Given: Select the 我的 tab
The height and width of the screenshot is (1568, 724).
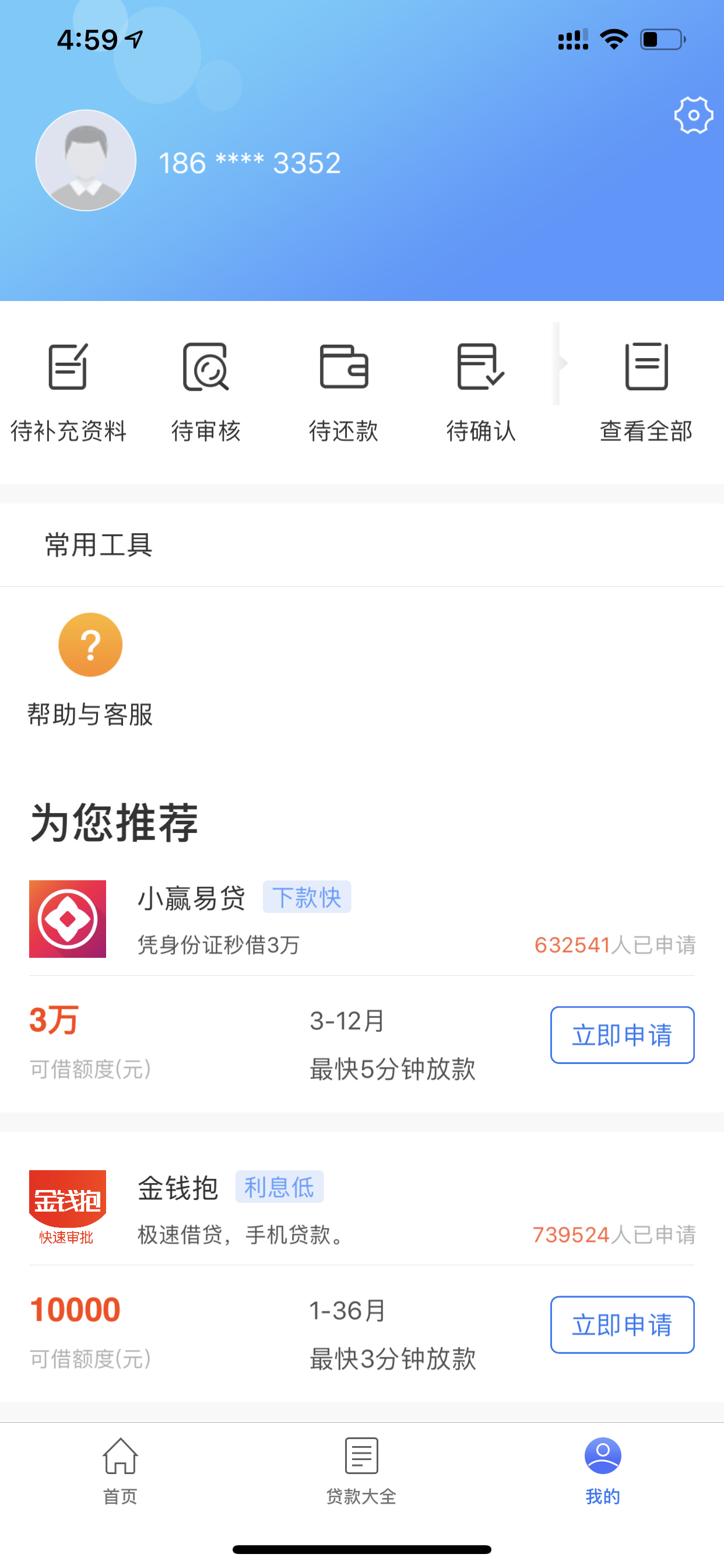Looking at the screenshot, I should click(602, 1471).
